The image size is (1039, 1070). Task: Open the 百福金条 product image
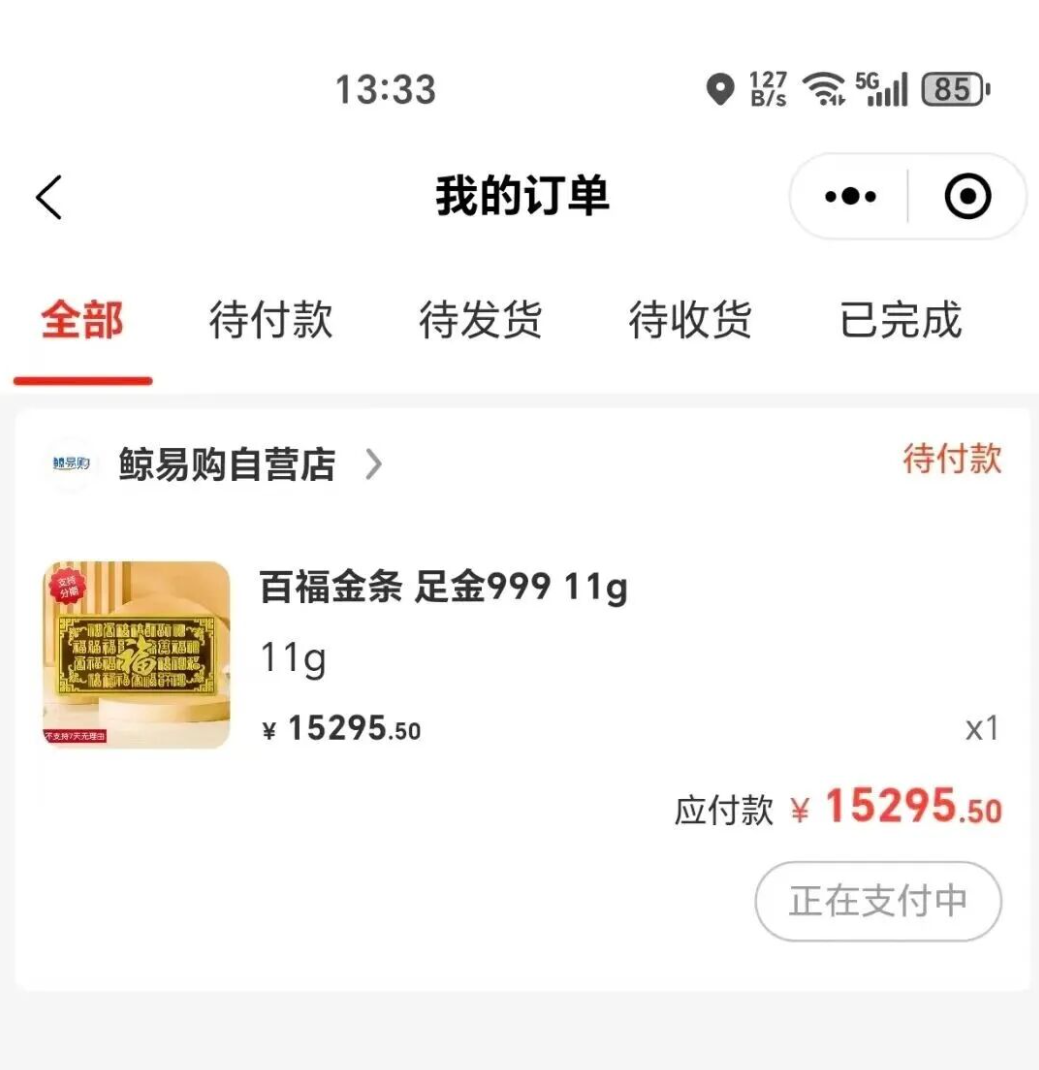click(137, 655)
